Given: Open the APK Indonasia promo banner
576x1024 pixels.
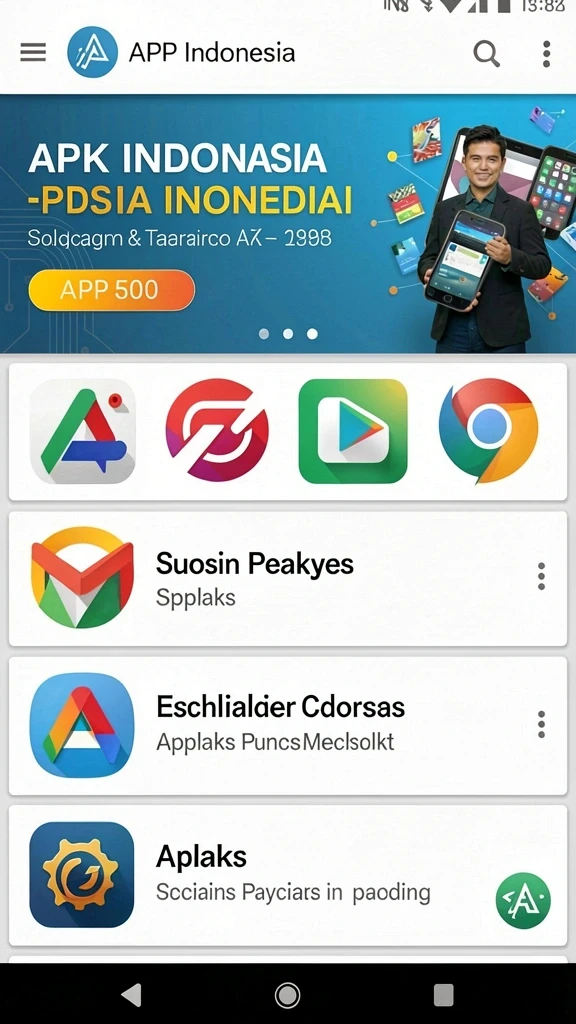Looking at the screenshot, I should 288,223.
